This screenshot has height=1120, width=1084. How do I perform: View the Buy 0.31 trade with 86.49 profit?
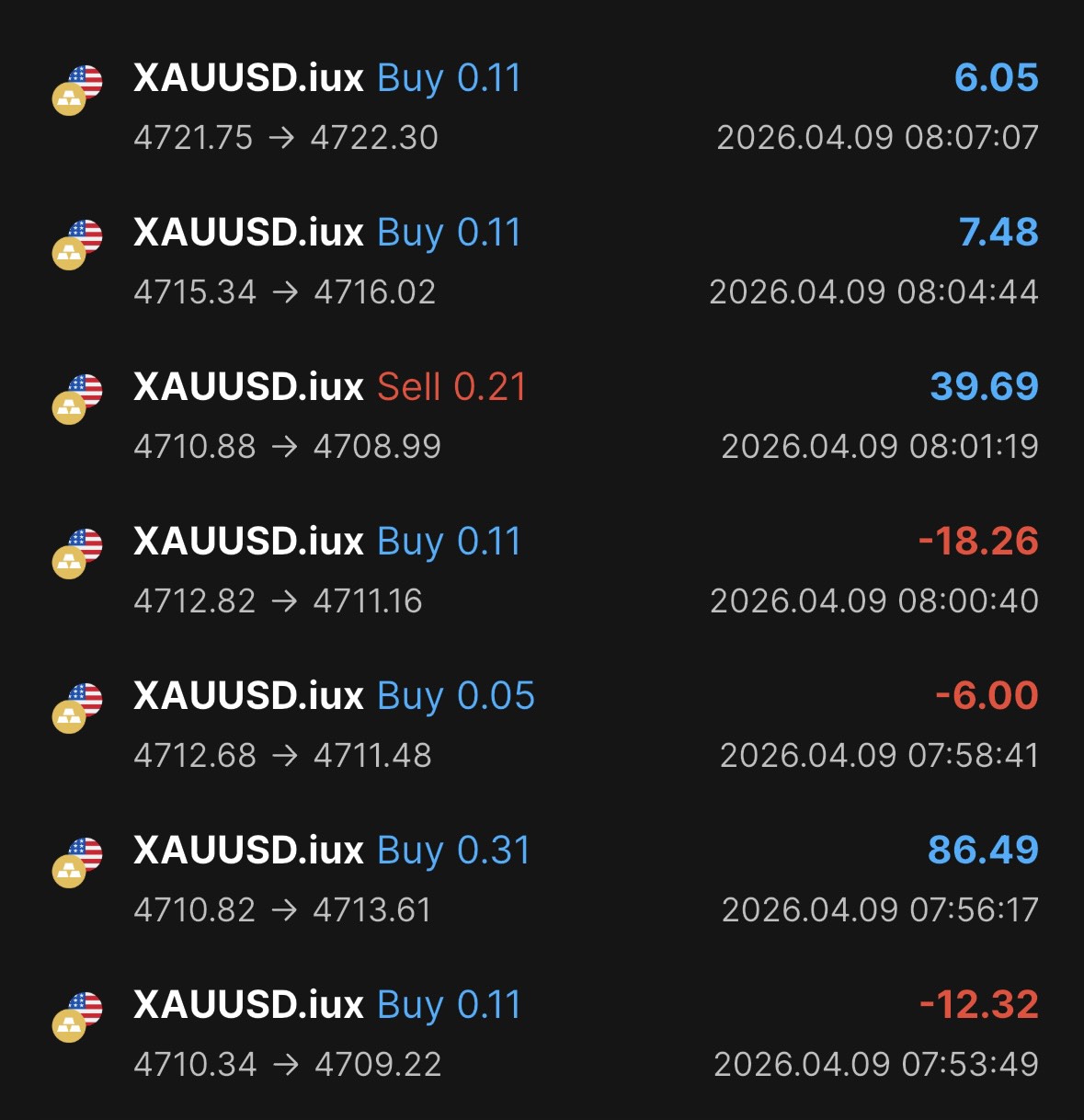(542, 879)
